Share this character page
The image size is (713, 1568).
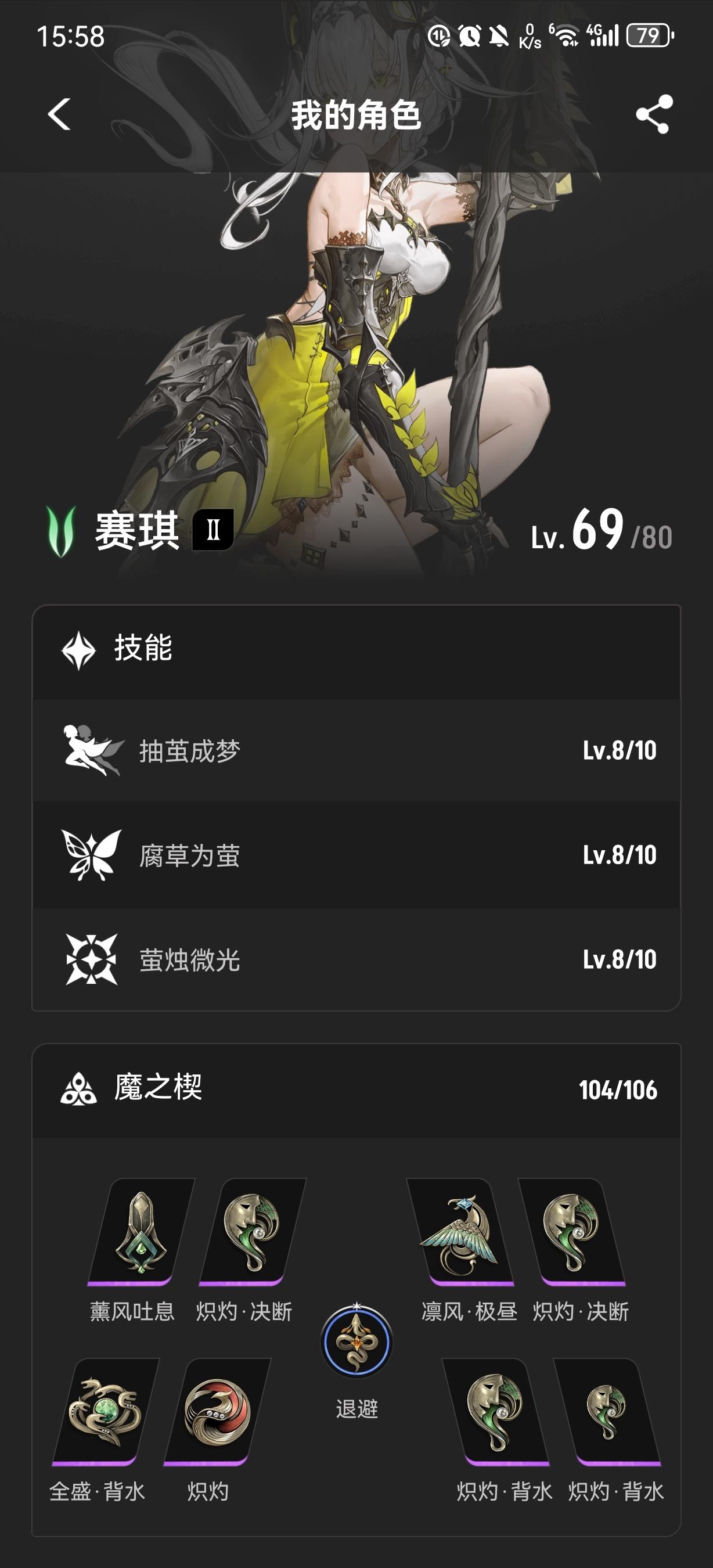tap(654, 114)
